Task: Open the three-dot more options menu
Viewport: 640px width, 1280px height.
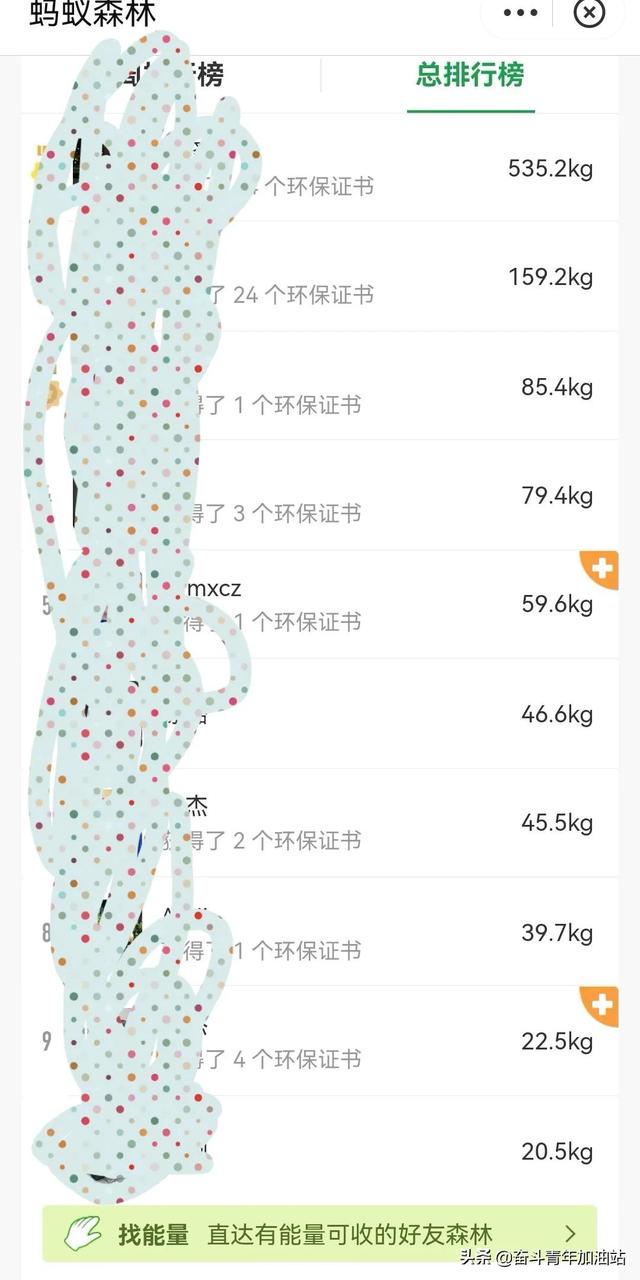Action: tap(520, 13)
